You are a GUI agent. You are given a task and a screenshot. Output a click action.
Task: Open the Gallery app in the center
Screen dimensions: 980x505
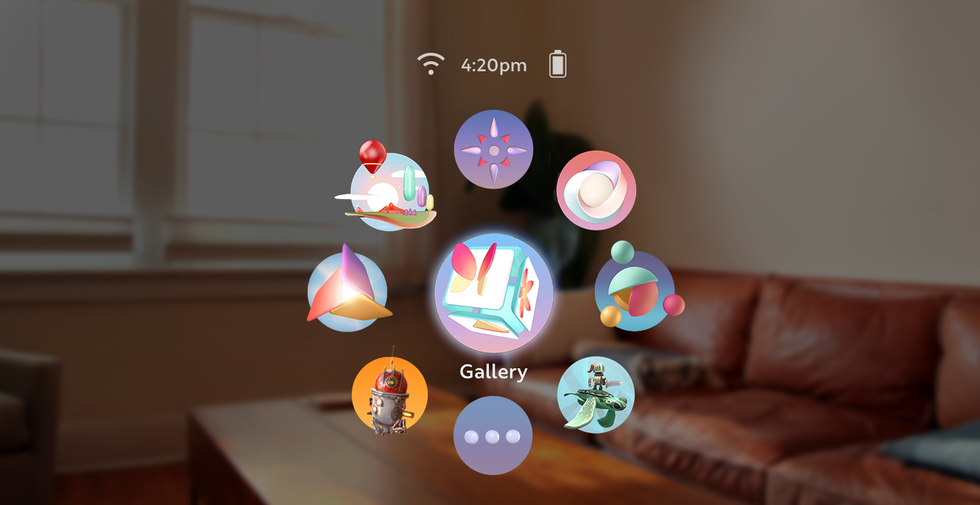(494, 293)
